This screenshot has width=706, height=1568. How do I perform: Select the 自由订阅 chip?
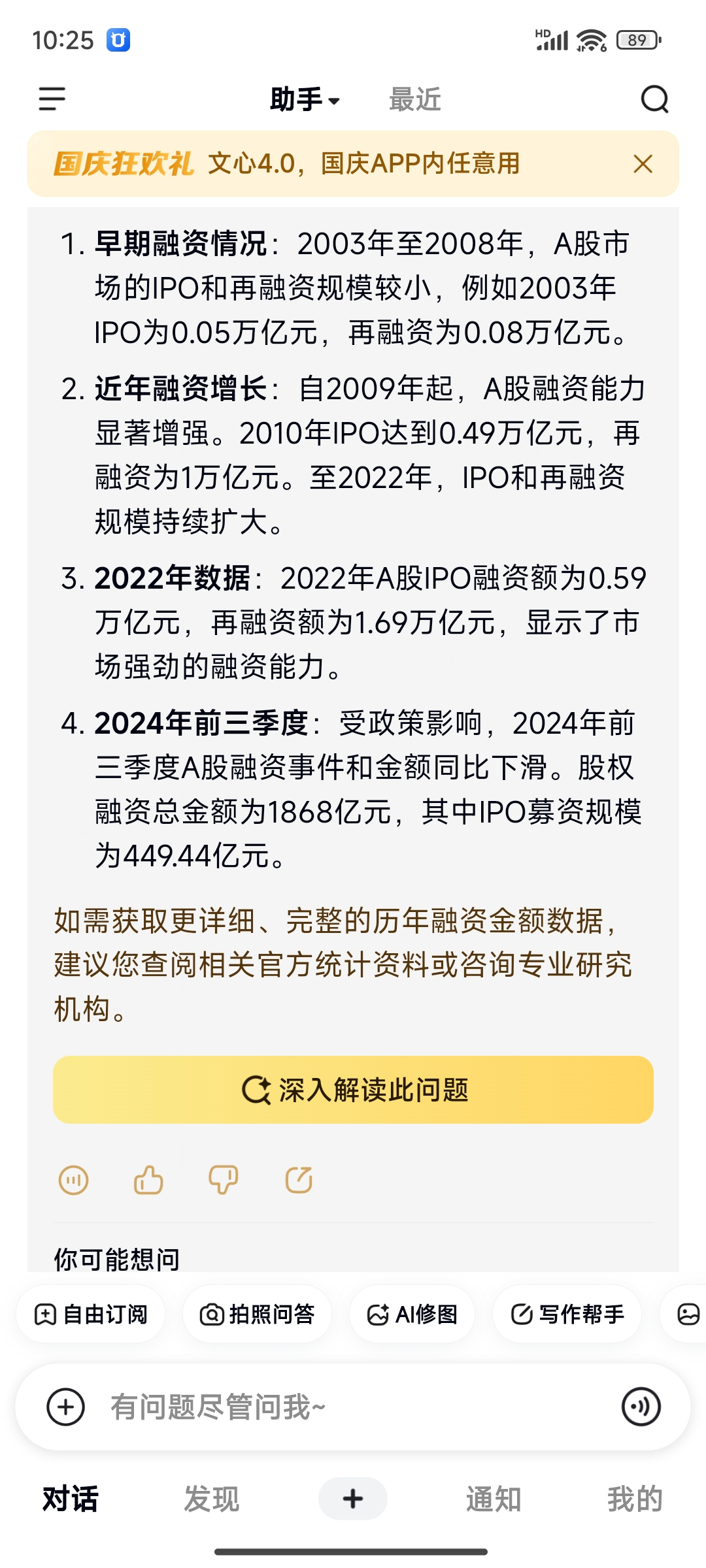click(92, 1314)
